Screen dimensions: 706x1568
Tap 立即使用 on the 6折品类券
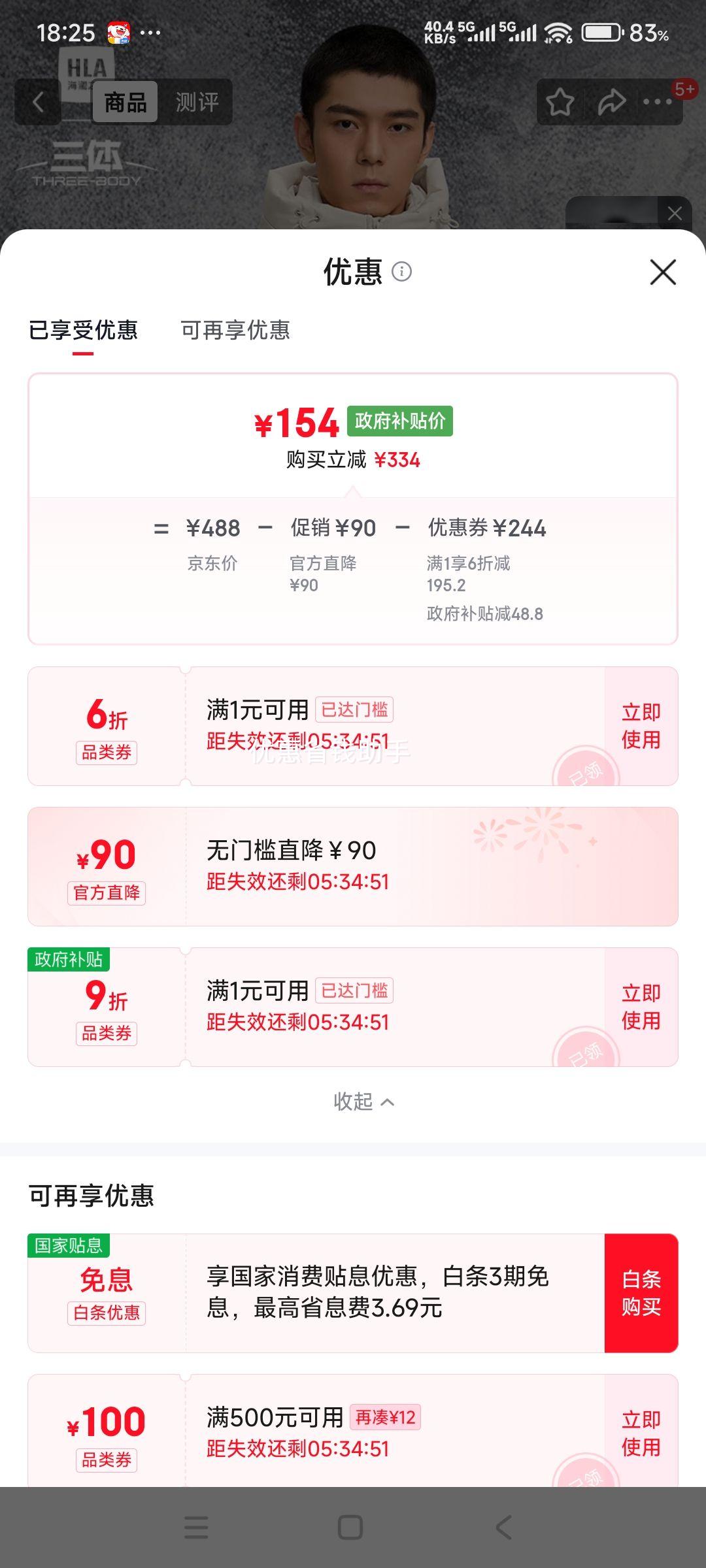(x=641, y=725)
